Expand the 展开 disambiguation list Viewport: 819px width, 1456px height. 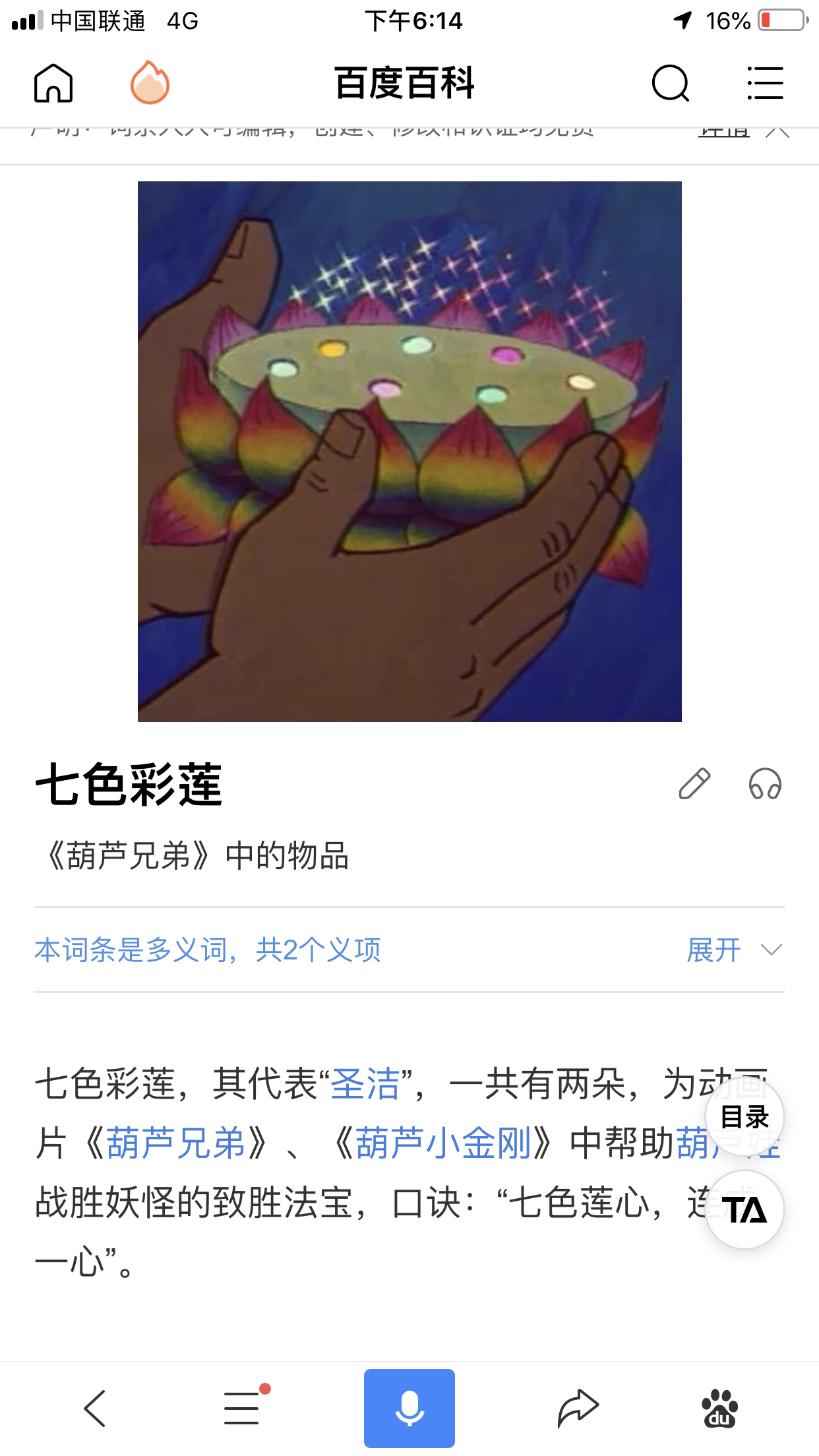(733, 950)
